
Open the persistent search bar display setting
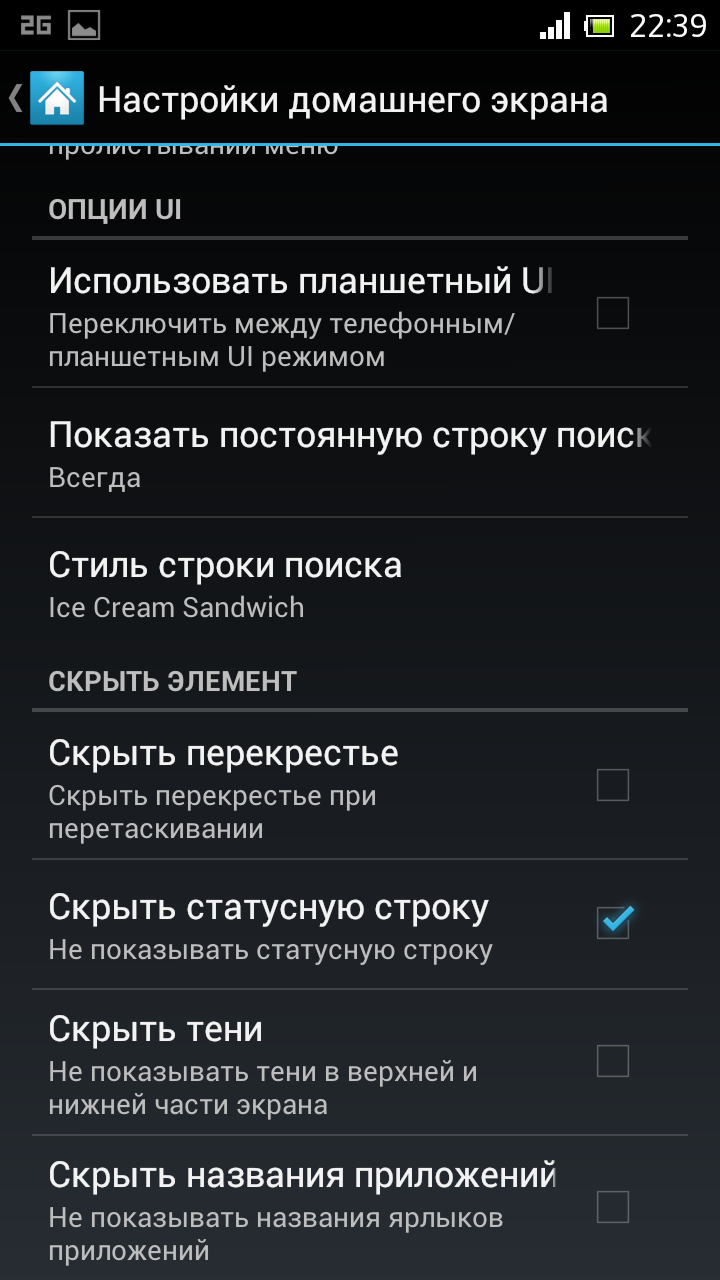[x=360, y=453]
